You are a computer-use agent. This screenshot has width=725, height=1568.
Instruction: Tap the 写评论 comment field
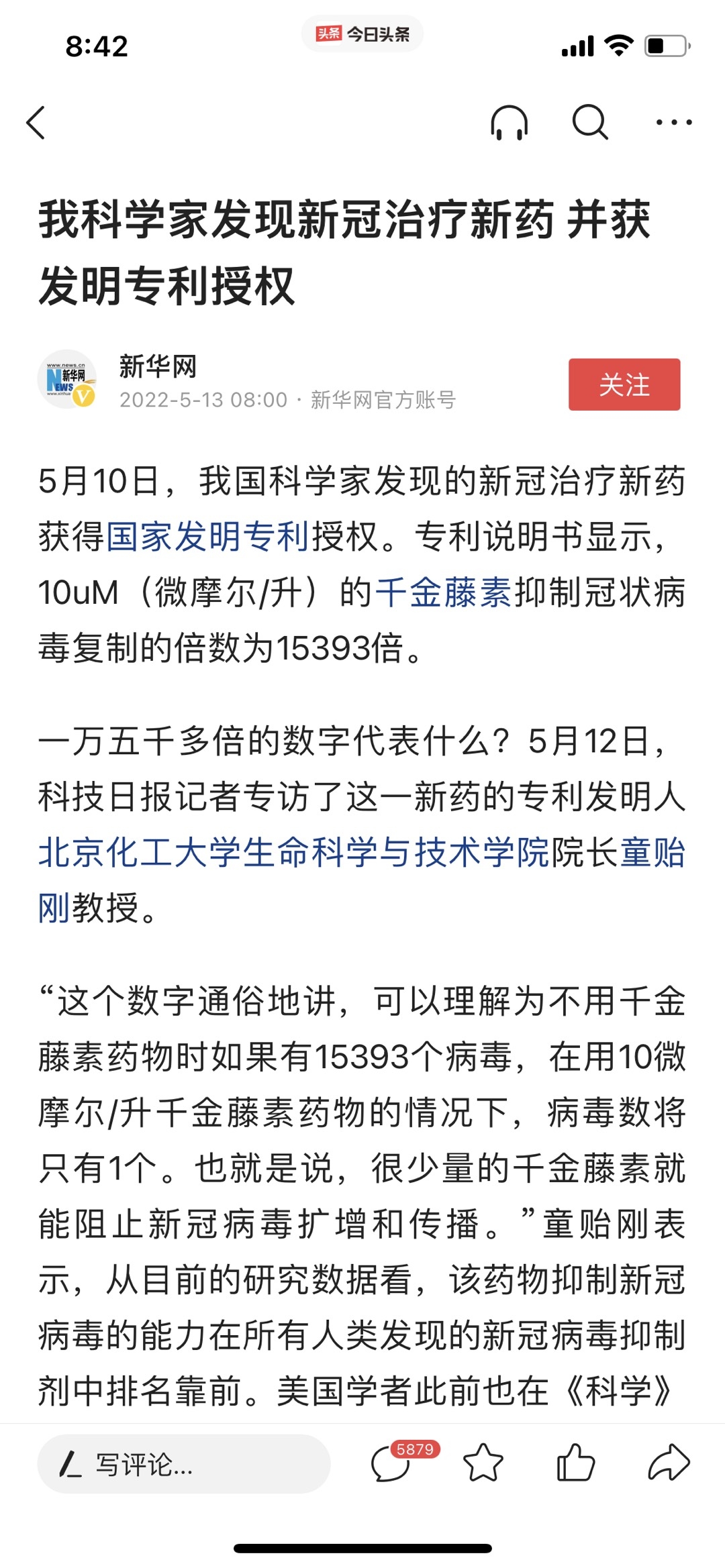tap(183, 1464)
